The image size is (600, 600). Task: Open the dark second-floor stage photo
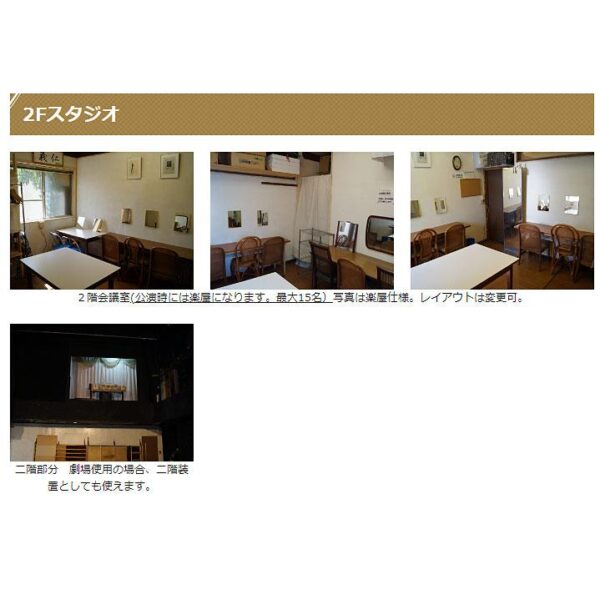[x=101, y=391]
